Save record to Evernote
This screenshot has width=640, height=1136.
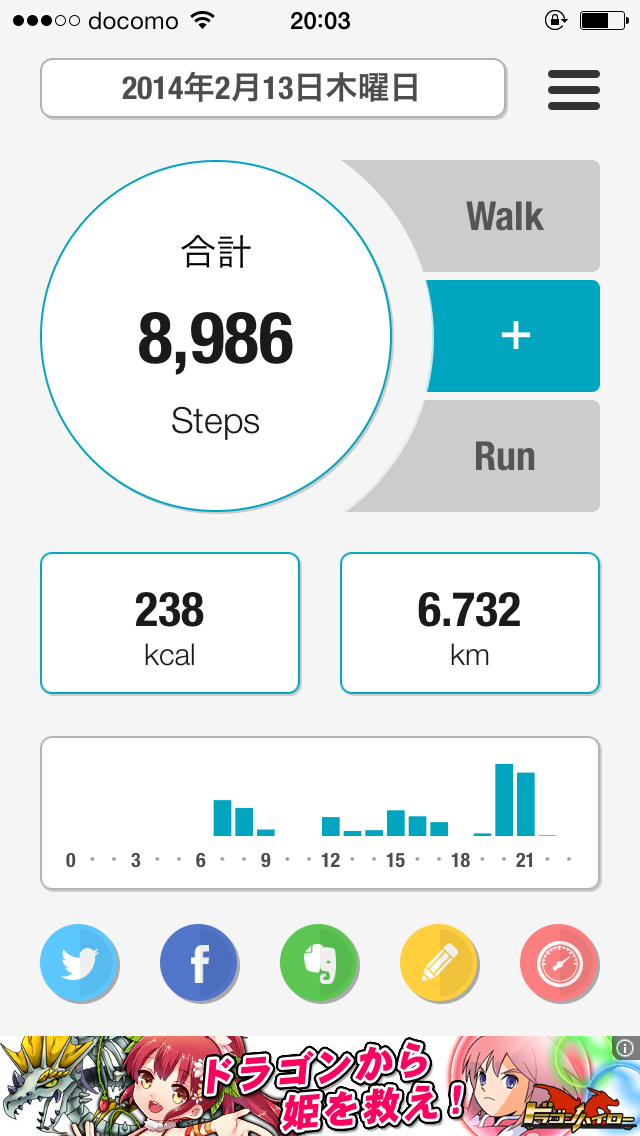point(319,964)
